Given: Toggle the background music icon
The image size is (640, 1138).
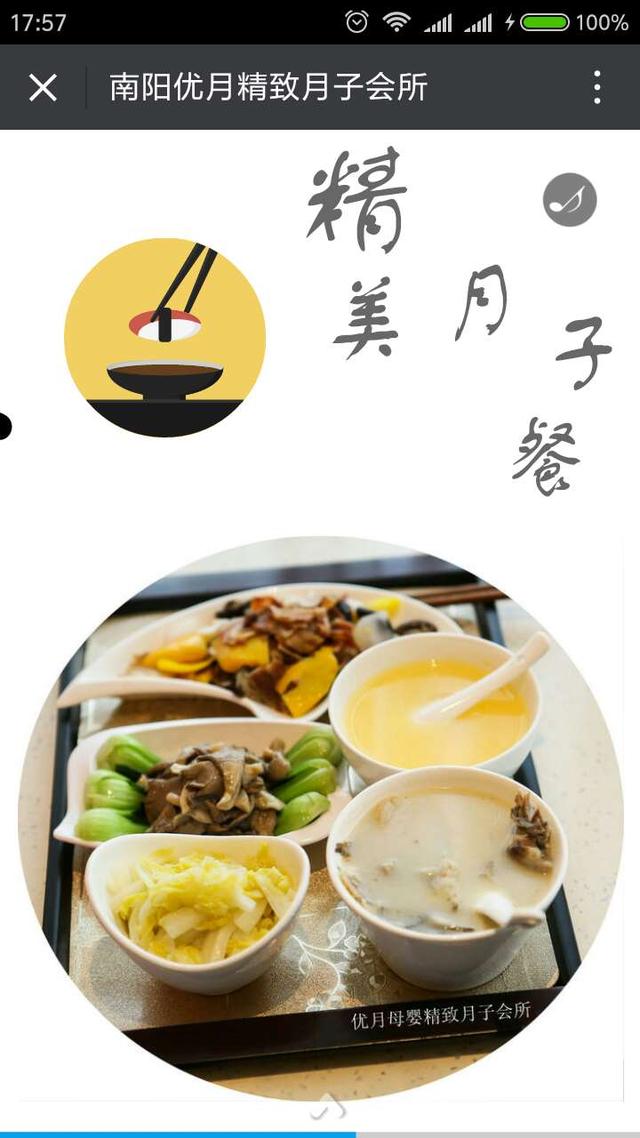Looking at the screenshot, I should [570, 200].
